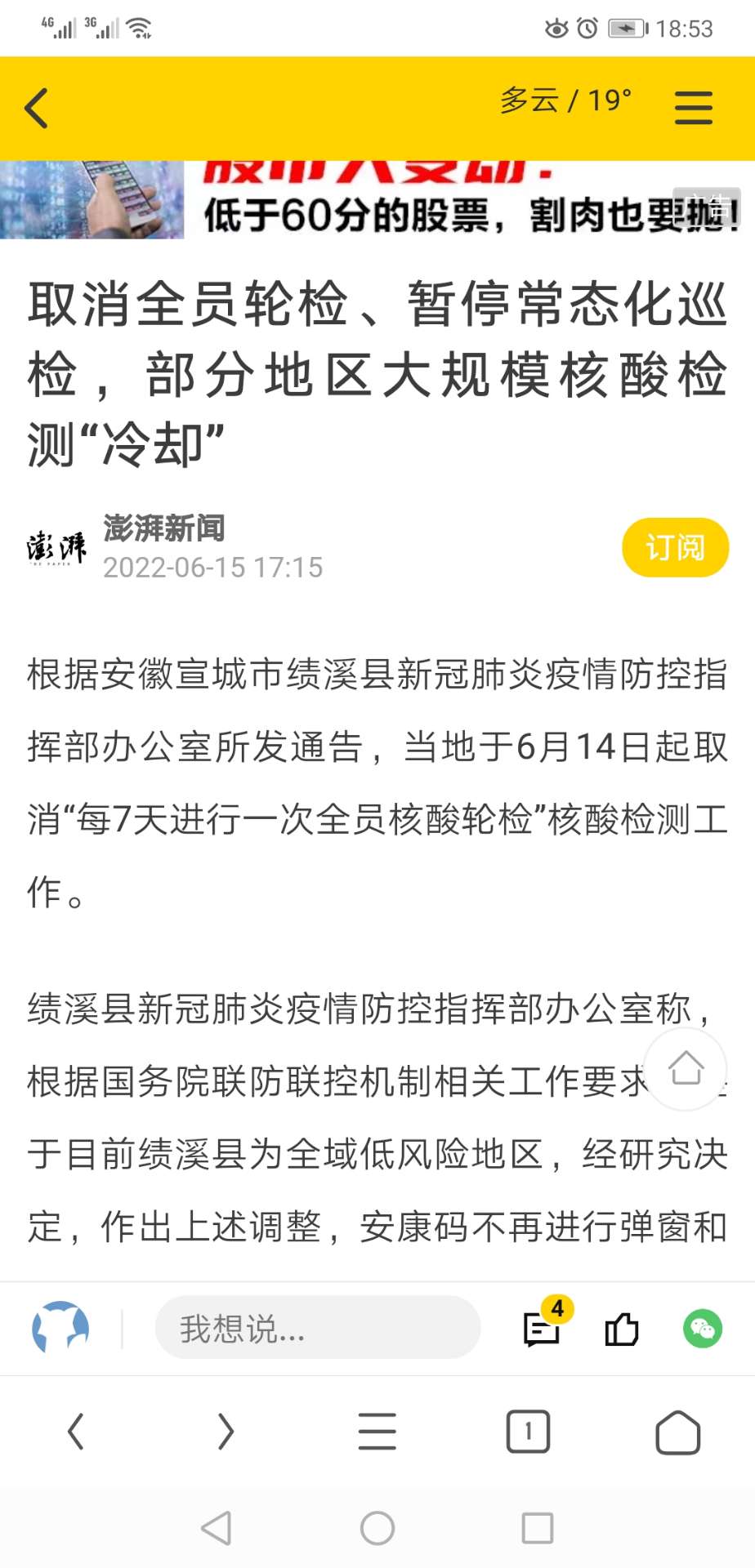
Task: Open the browser menu with three lines
Action: click(377, 1432)
